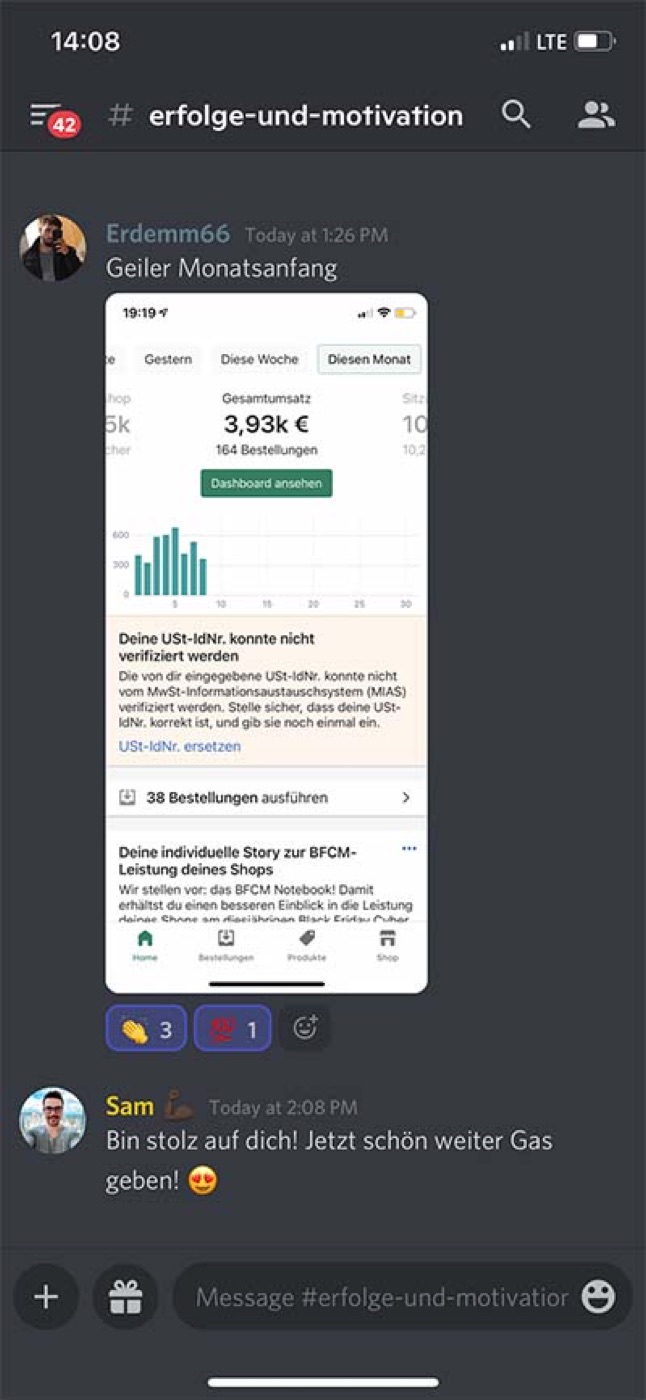
Task: Open the emoji keyboard in message box
Action: click(x=598, y=1297)
